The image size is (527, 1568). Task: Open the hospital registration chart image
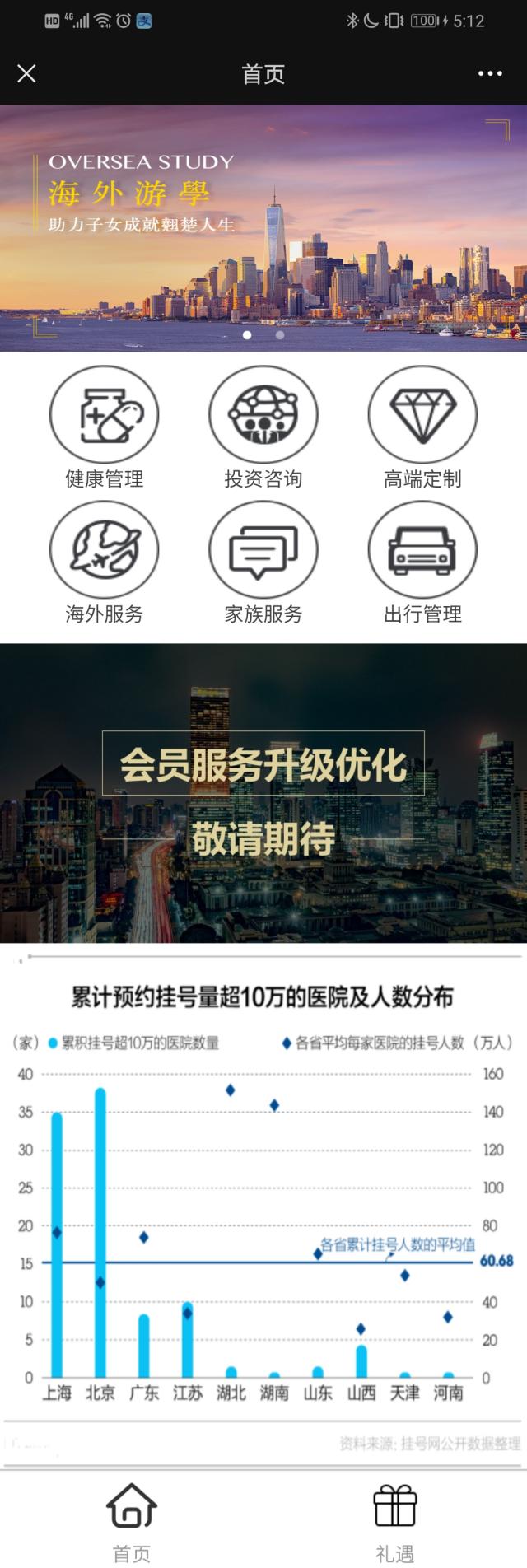coord(263,1202)
